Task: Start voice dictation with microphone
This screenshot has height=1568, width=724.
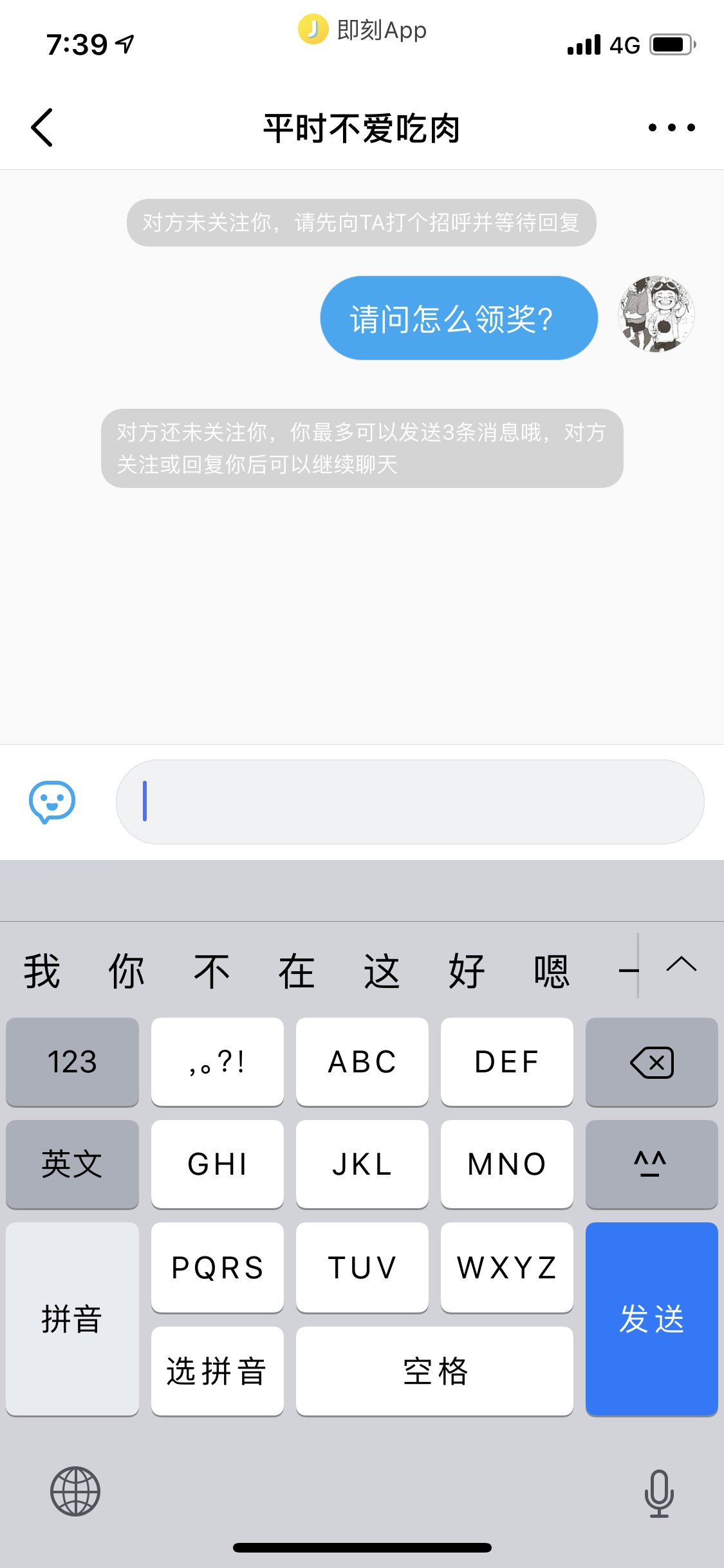Action: [659, 1493]
